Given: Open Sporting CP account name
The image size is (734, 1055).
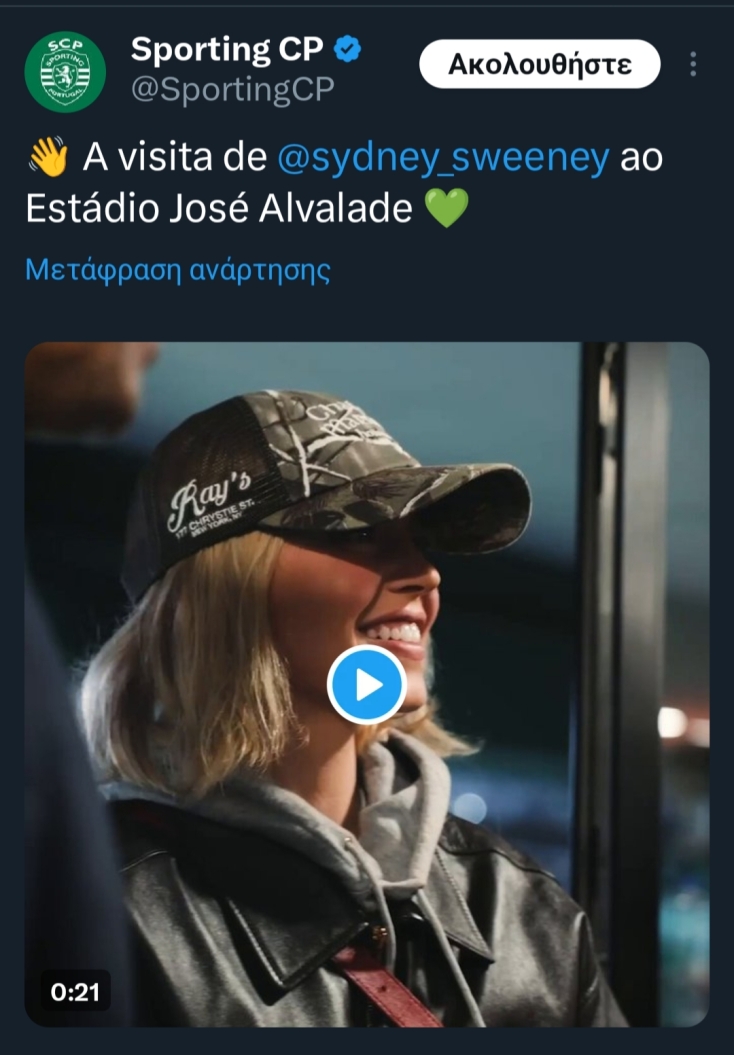Looking at the screenshot, I should tap(227, 48).
